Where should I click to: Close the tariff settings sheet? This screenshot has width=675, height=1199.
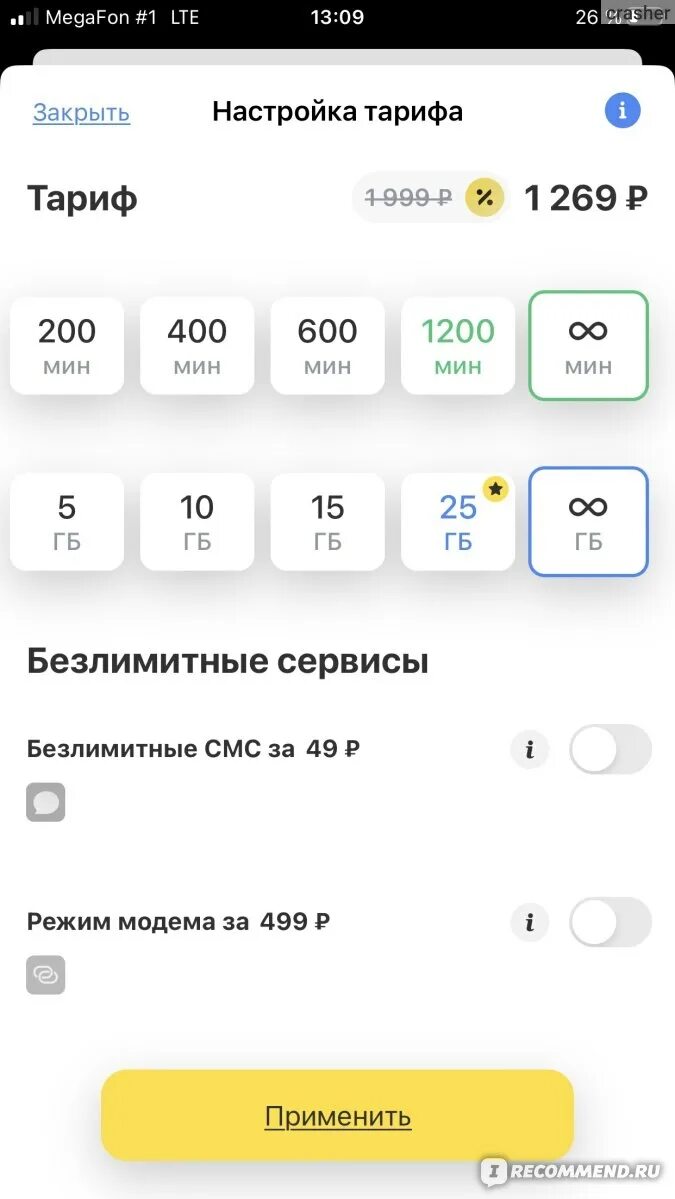click(x=81, y=112)
